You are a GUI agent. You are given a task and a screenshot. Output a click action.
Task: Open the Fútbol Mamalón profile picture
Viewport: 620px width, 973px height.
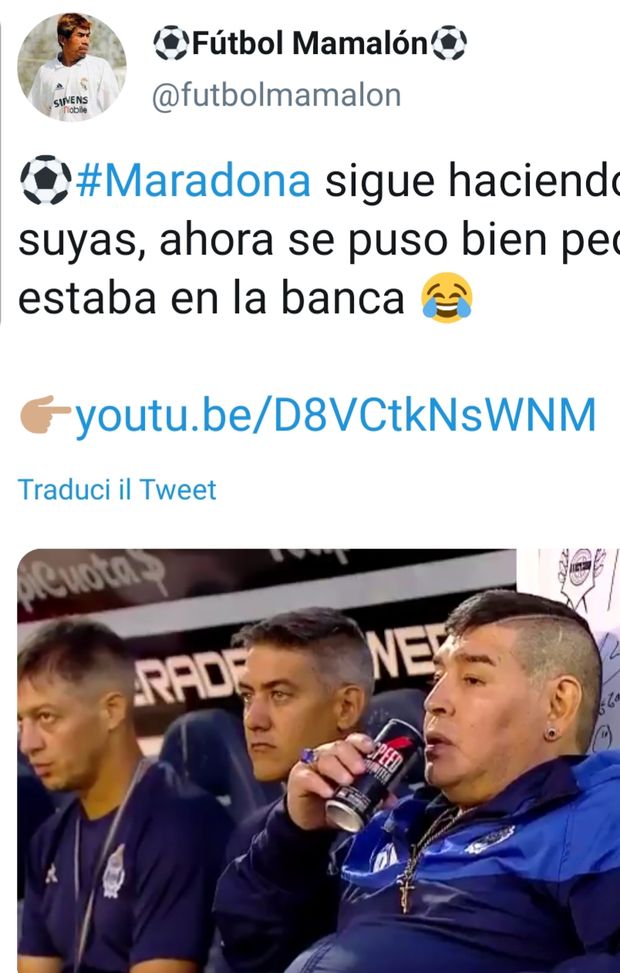pos(71,68)
